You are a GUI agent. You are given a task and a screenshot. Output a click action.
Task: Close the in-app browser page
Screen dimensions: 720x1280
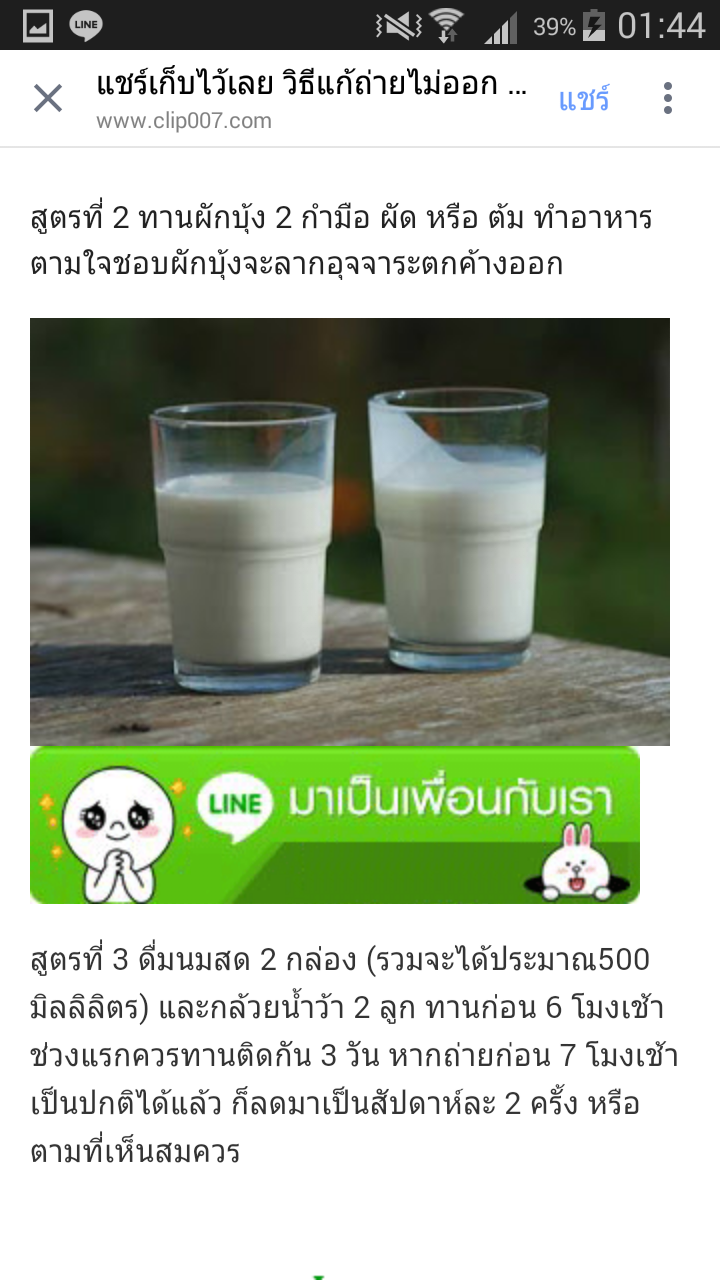click(x=48, y=98)
